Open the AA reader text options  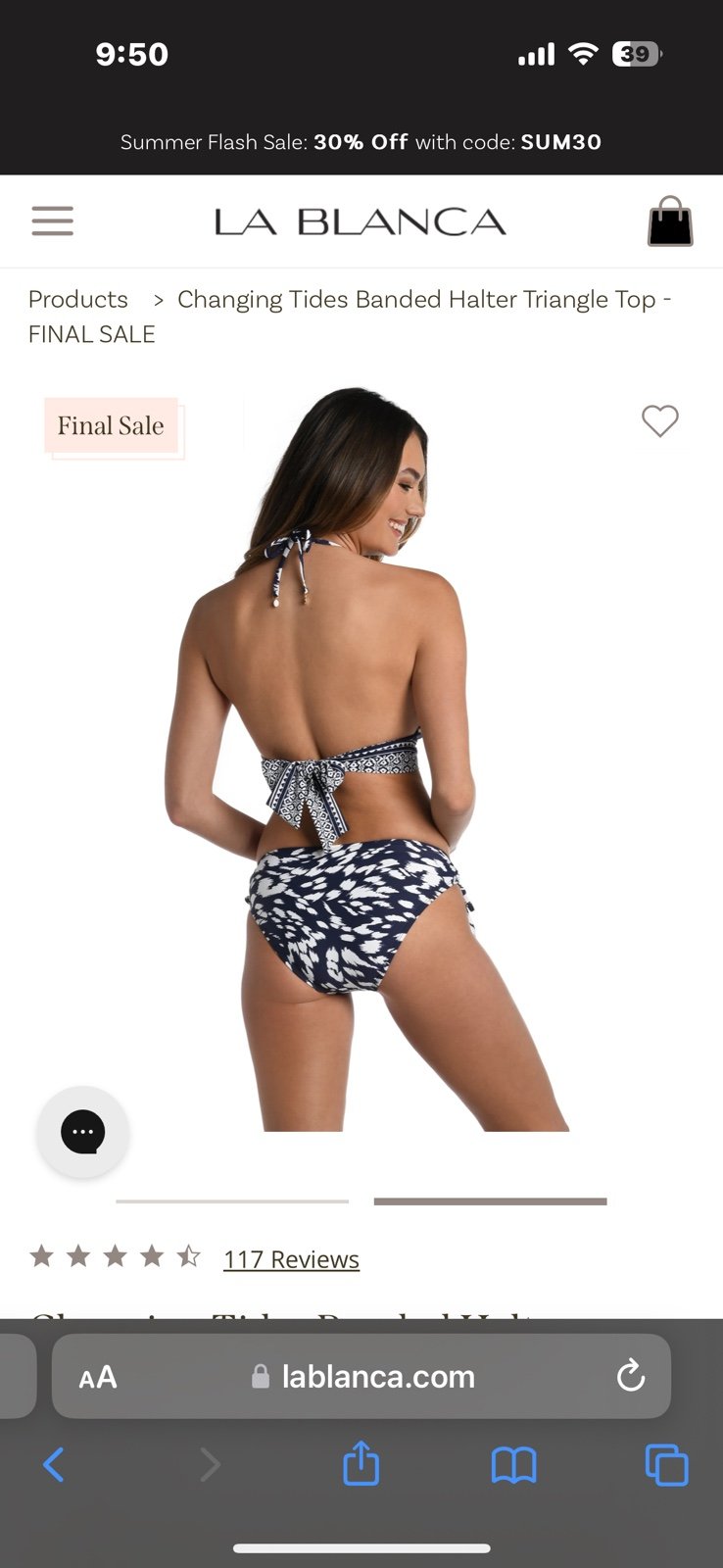coord(98,1377)
